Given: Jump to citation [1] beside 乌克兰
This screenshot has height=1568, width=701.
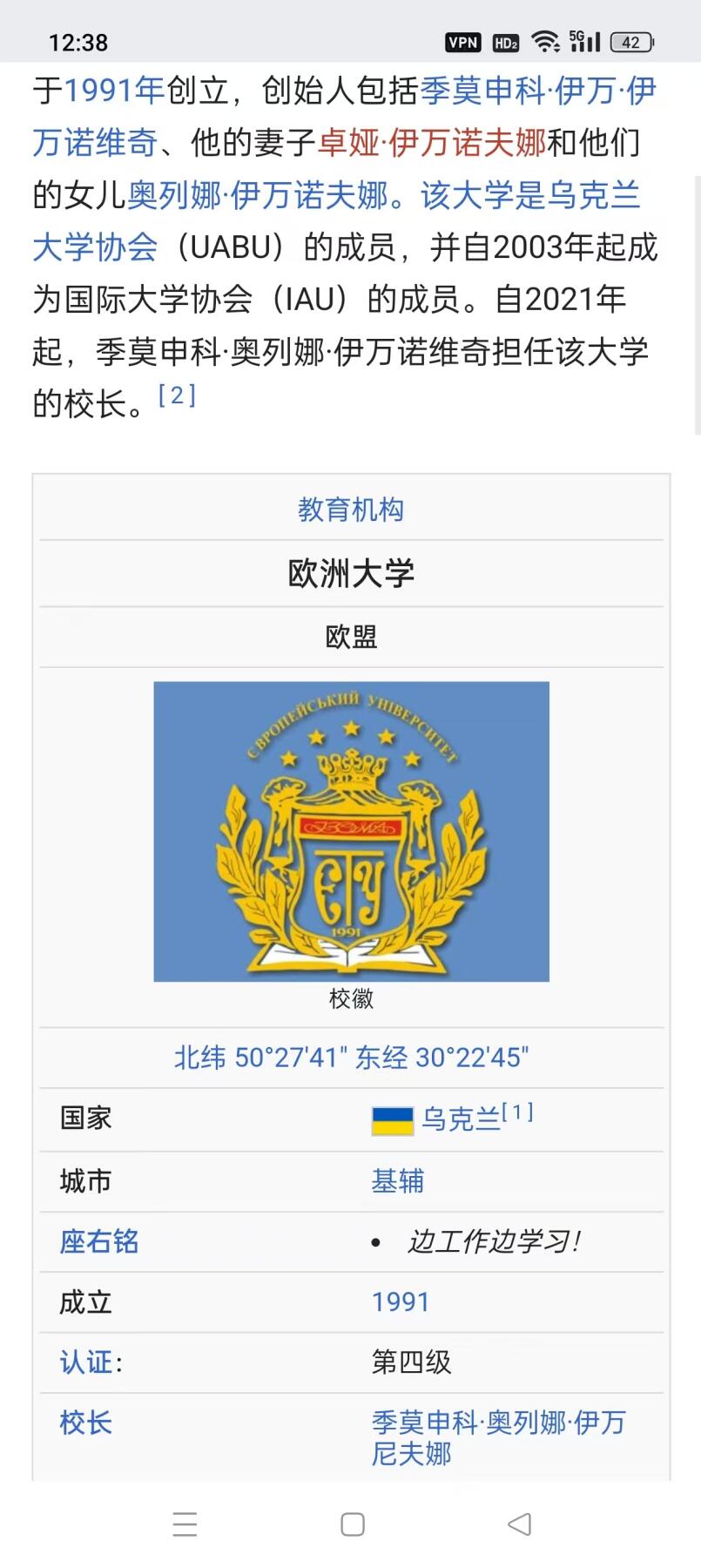Looking at the screenshot, I should (x=518, y=1112).
